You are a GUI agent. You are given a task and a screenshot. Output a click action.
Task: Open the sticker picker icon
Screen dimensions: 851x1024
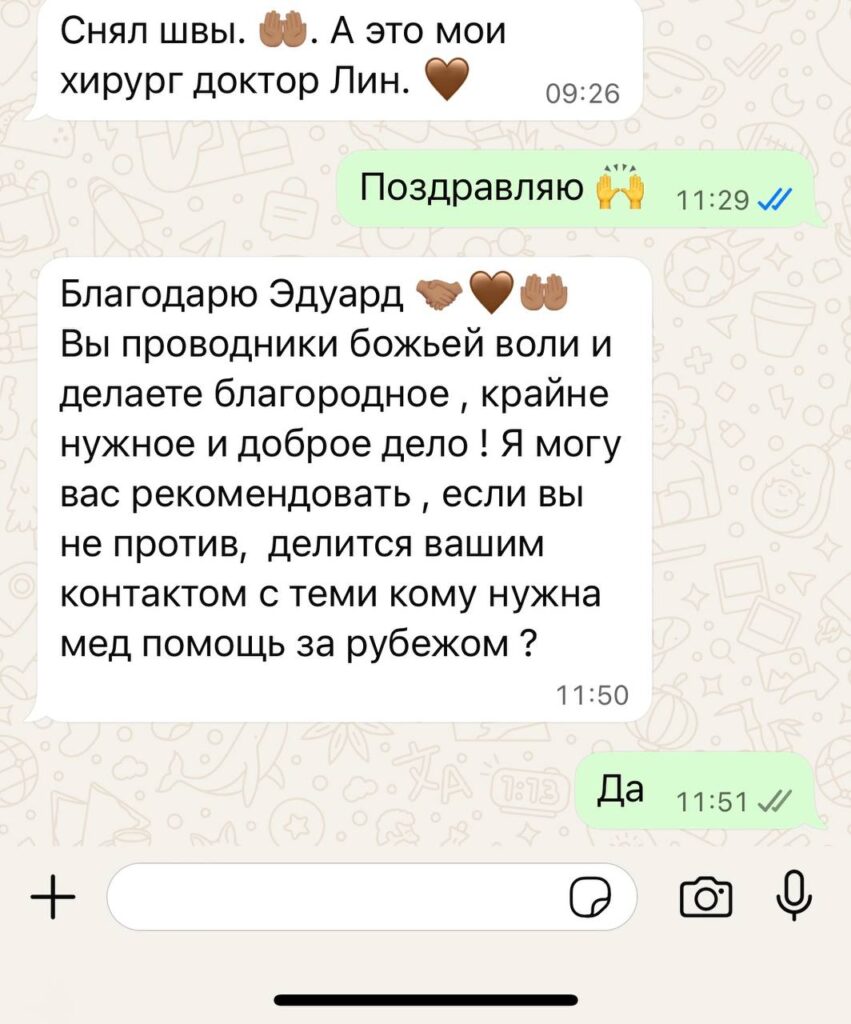pos(590,897)
